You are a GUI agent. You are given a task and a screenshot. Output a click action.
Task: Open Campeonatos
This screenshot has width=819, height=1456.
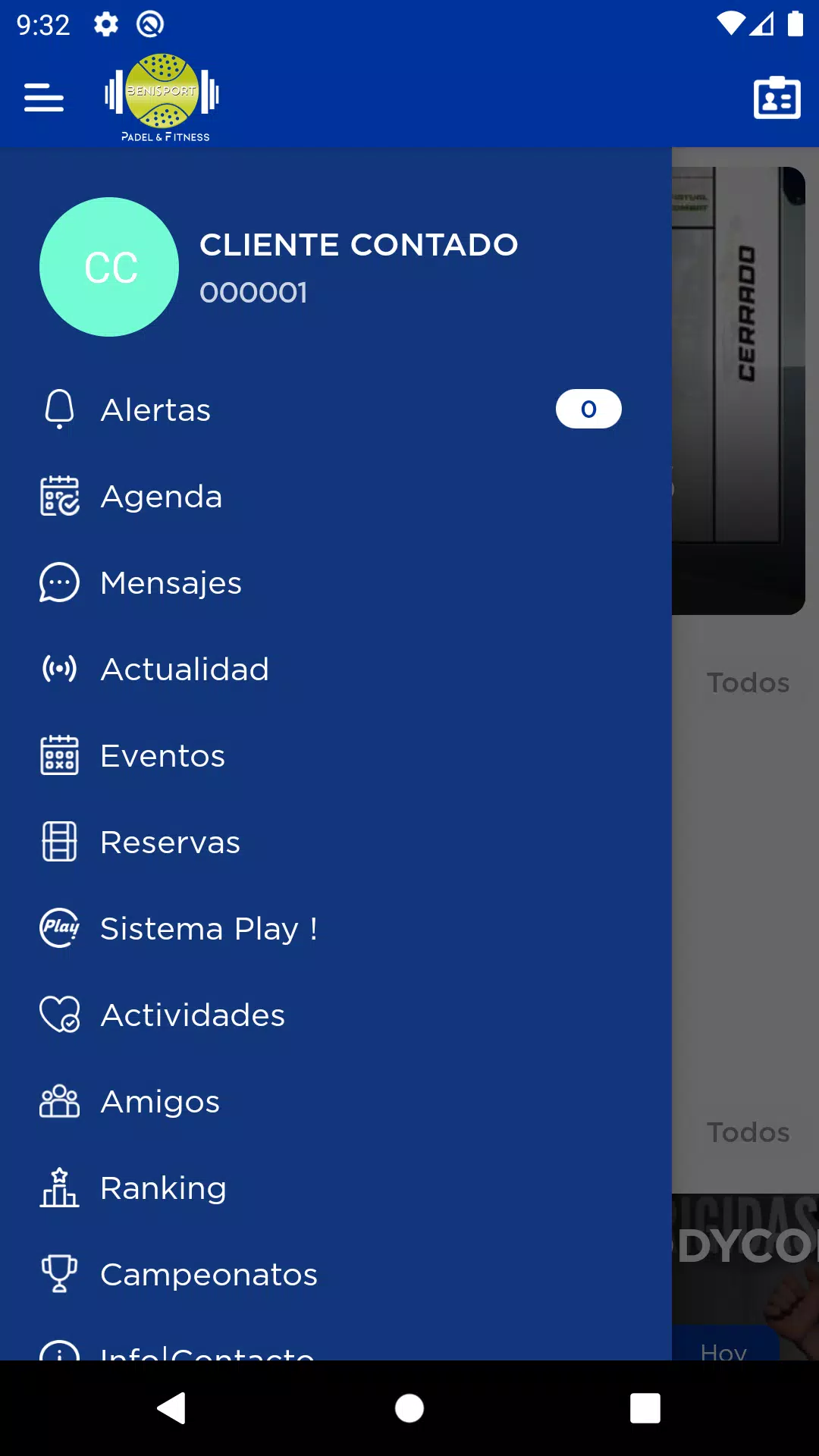(x=336, y=1274)
